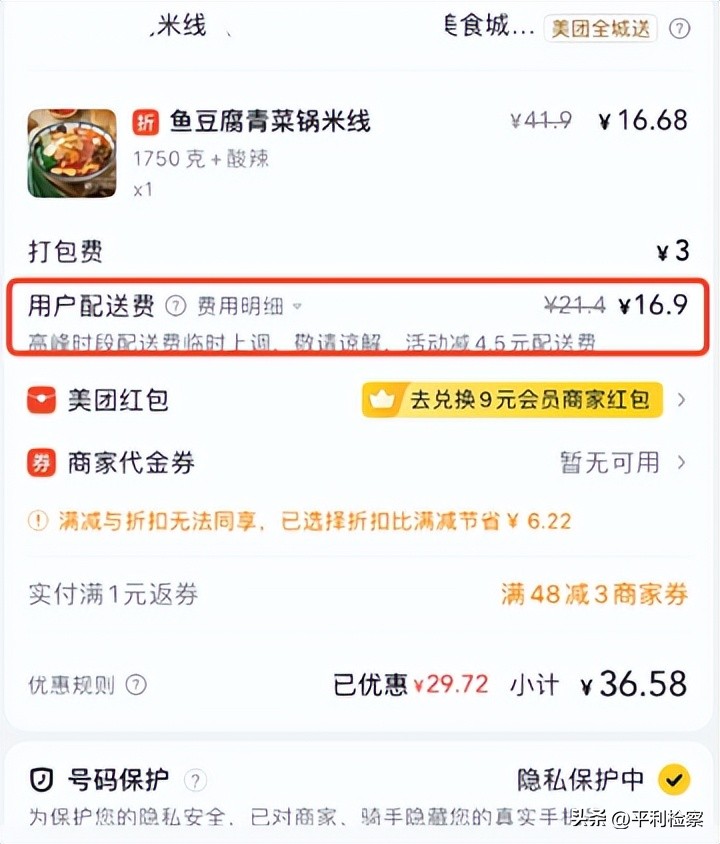Expand the 费用明细 fee breakdown chevron
Screen dimensions: 720x844
tap(297, 307)
